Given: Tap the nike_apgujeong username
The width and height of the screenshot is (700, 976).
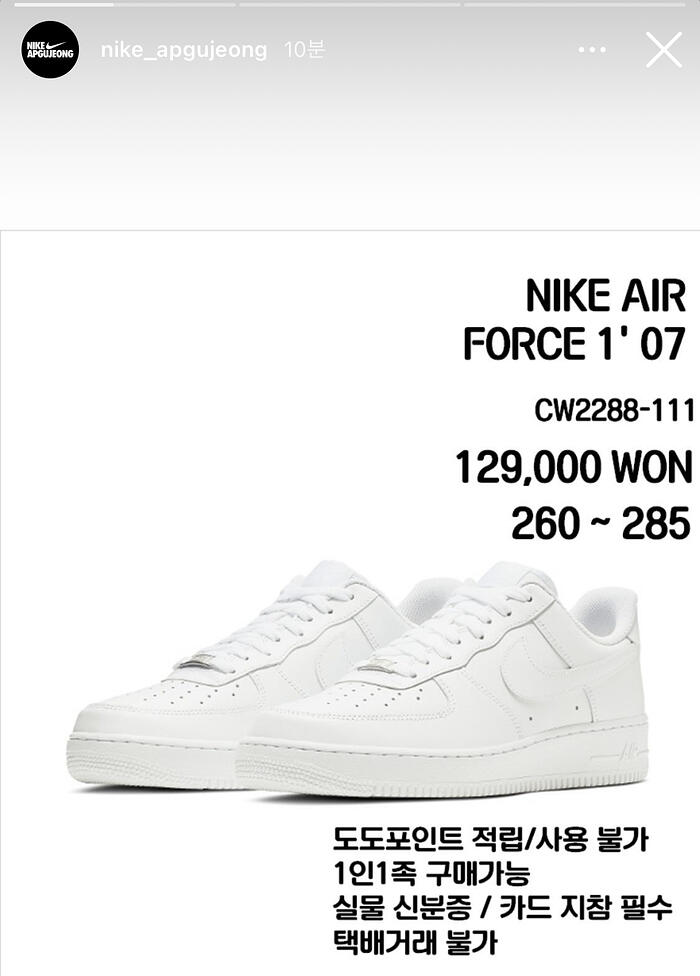Looking at the screenshot, I should (x=184, y=50).
